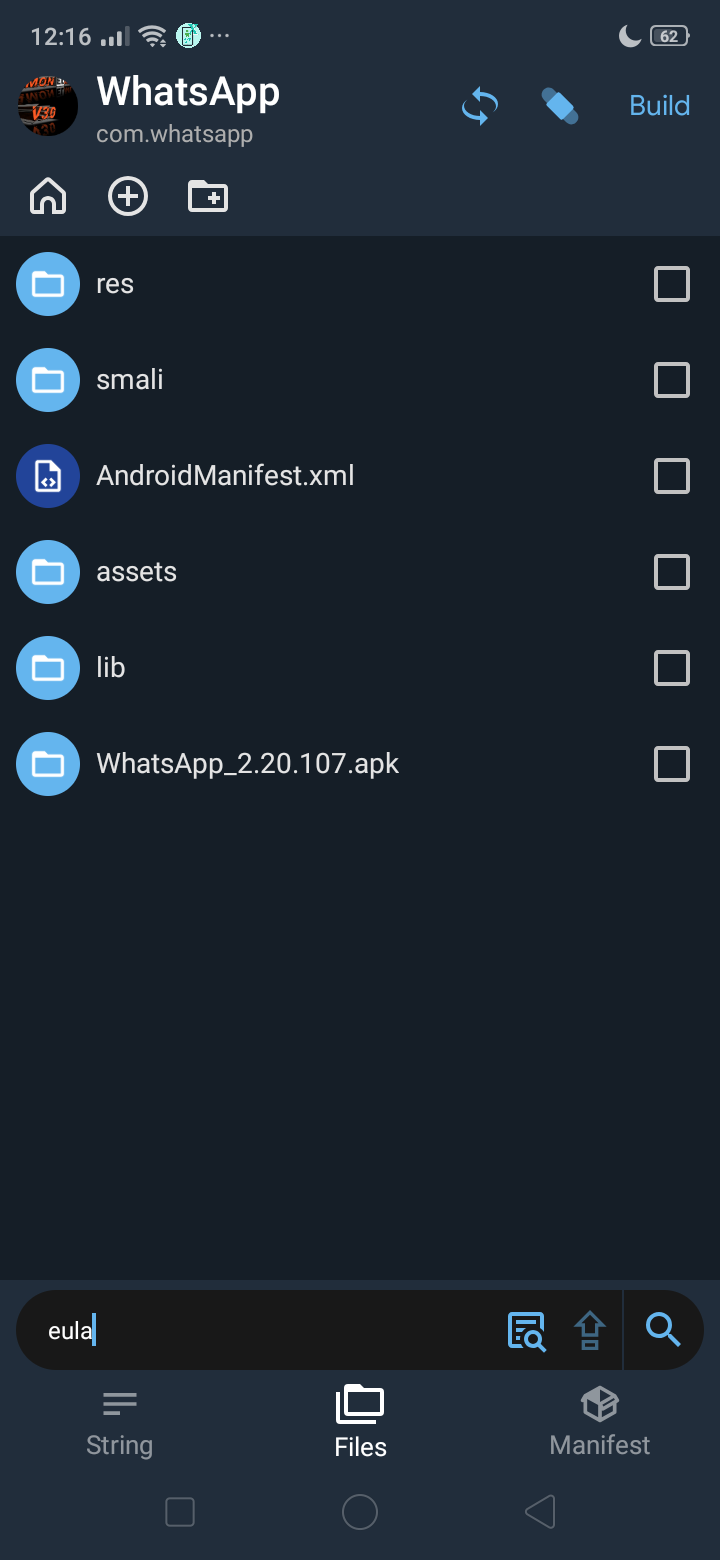Go to the home directory icon
Viewport: 720px width, 1560px height.
[x=48, y=196]
